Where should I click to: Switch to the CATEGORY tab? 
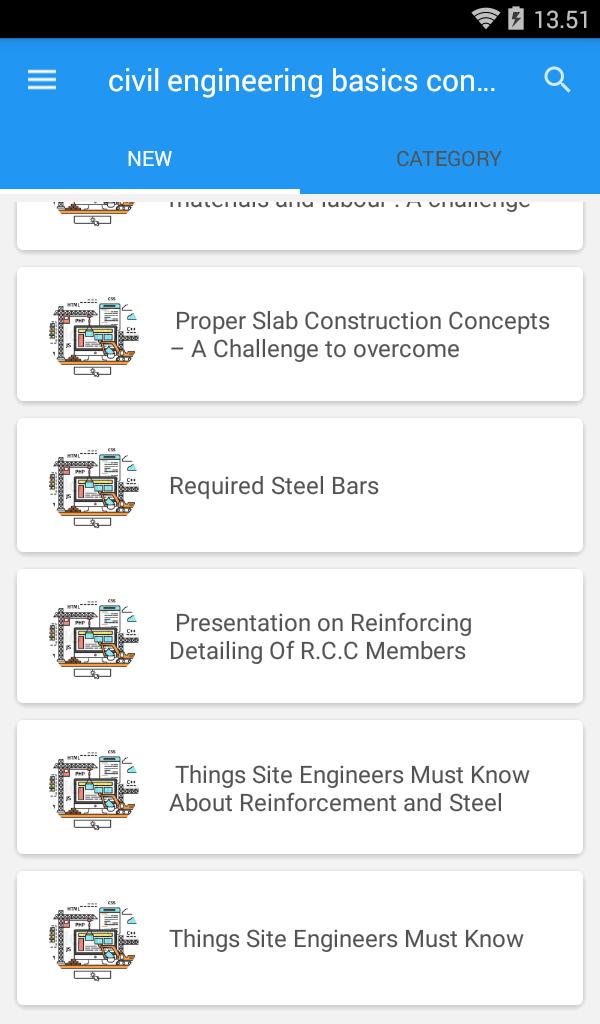coord(449,159)
